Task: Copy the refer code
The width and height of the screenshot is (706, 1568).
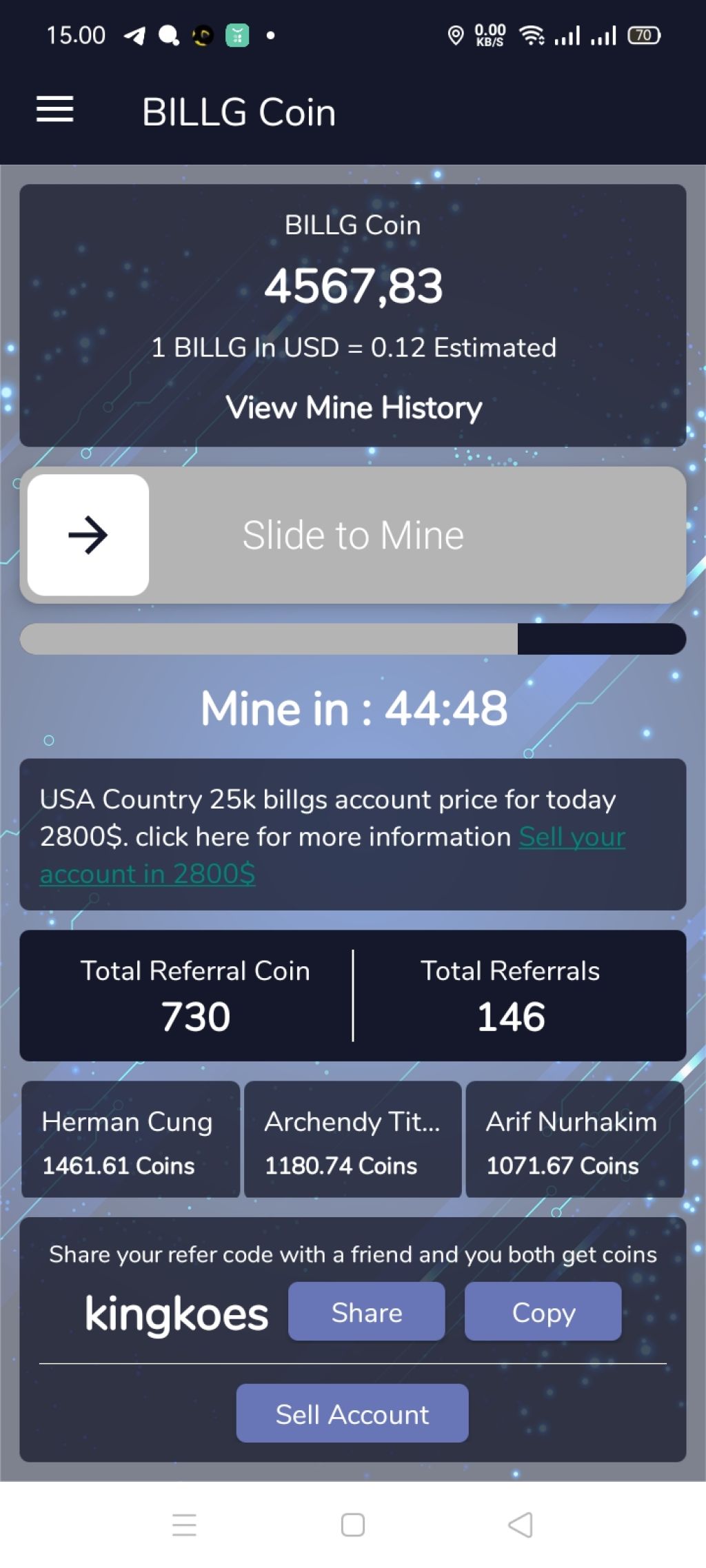Action: pos(543,1312)
